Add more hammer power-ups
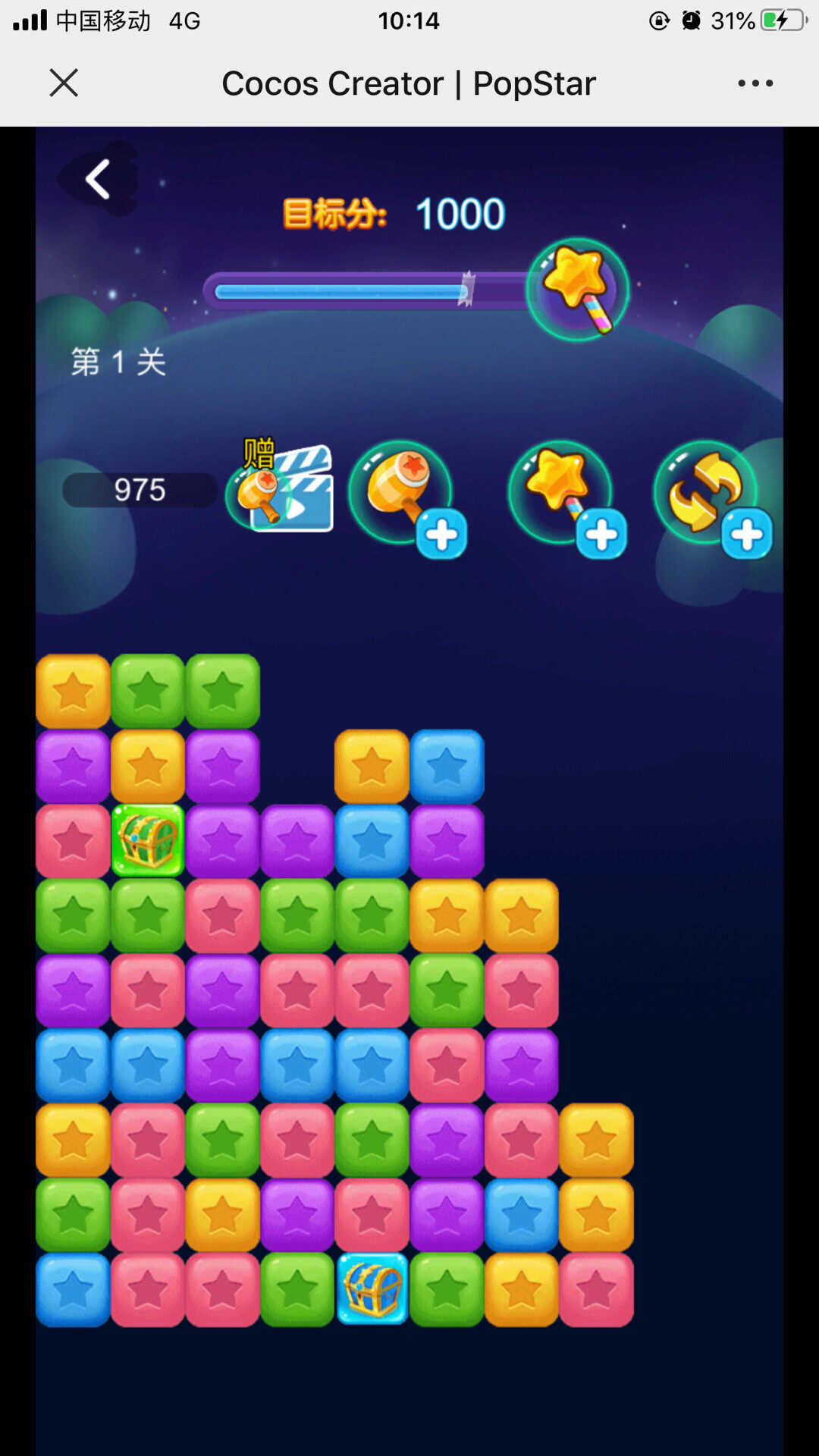Viewport: 819px width, 1456px height. point(441,535)
